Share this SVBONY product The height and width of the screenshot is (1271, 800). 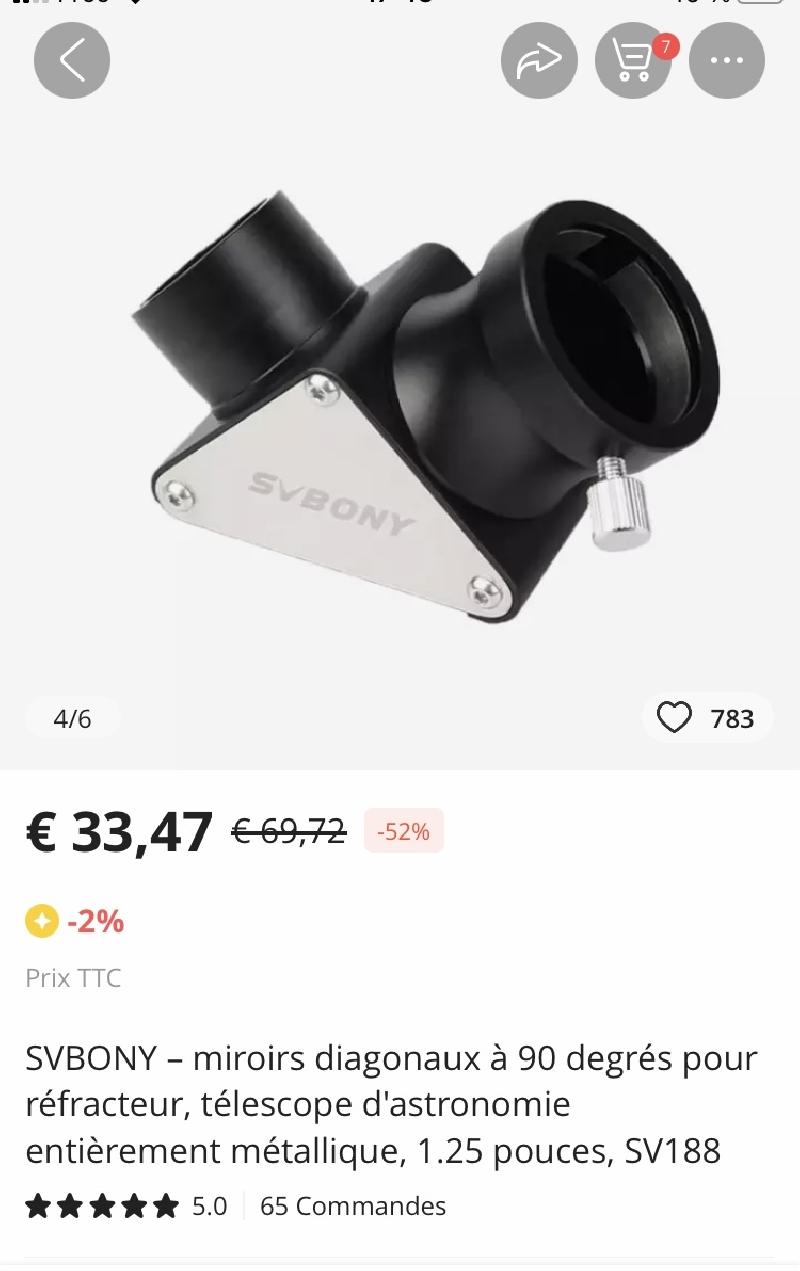pyautogui.click(x=539, y=60)
